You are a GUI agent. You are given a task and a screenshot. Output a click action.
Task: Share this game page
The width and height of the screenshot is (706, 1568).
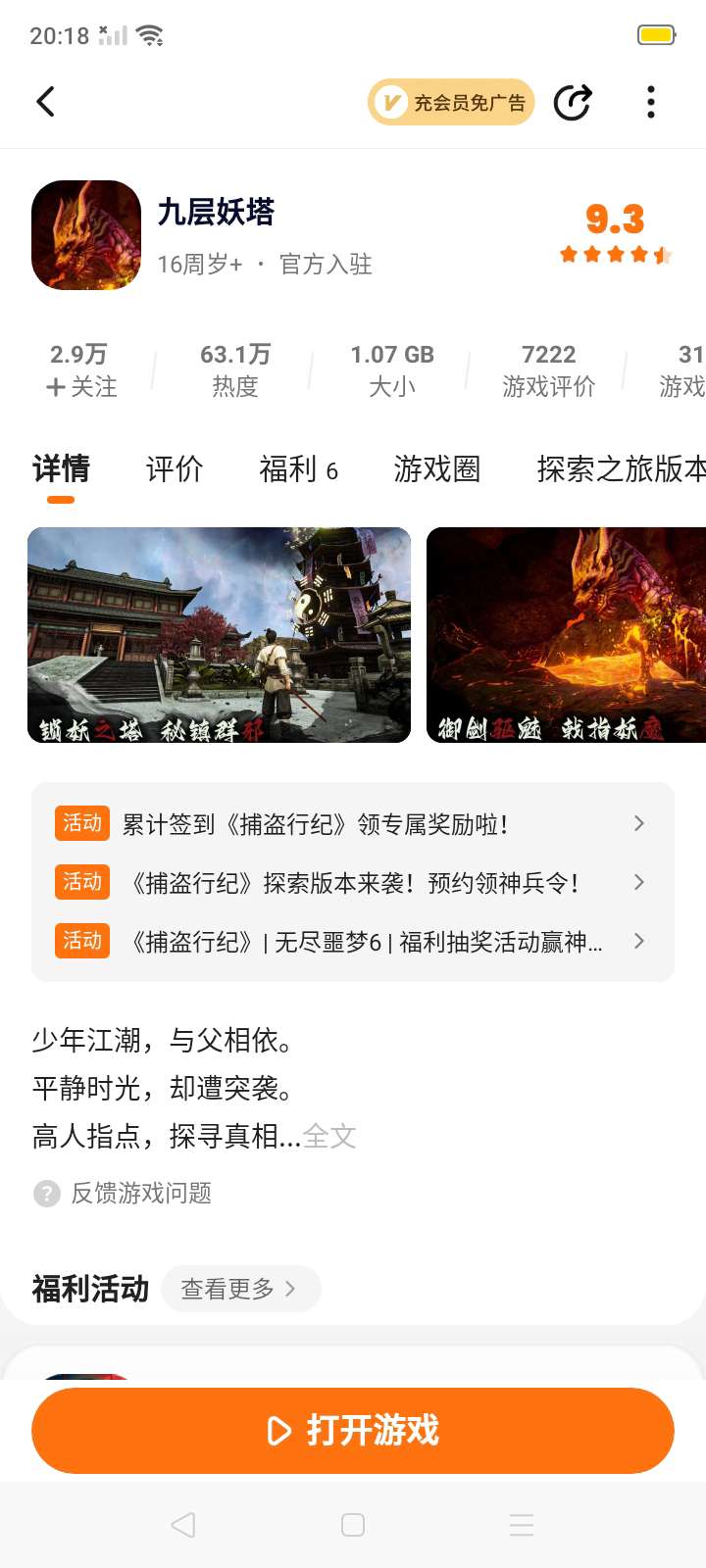click(x=573, y=102)
